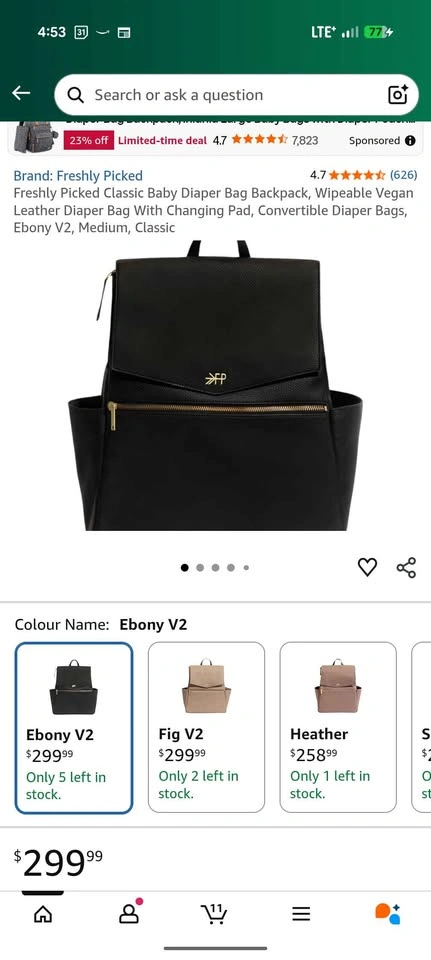Viewport: 431px width, 960px height.
Task: Open the sponsored diaper bag ad banner
Action: 216,138
